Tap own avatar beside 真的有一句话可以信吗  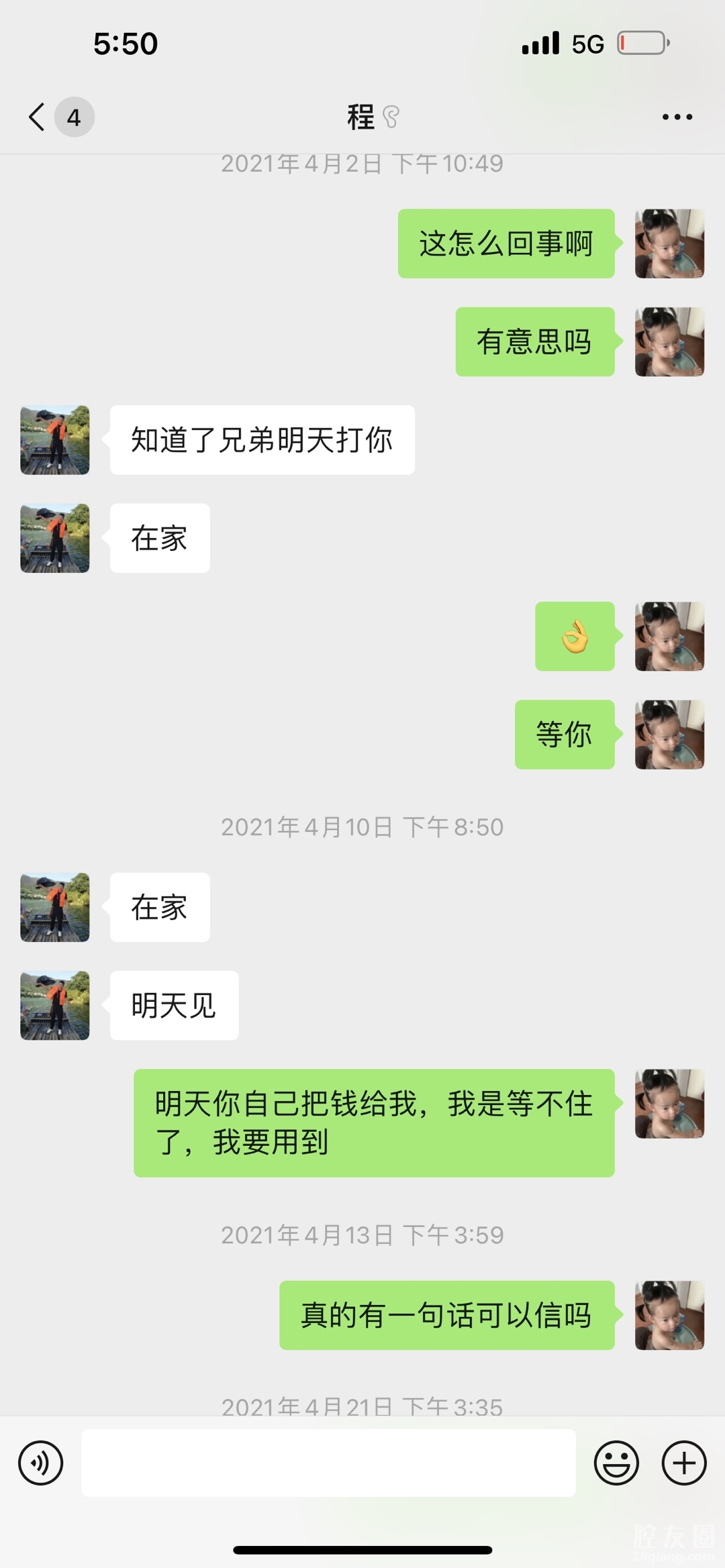point(669,1315)
